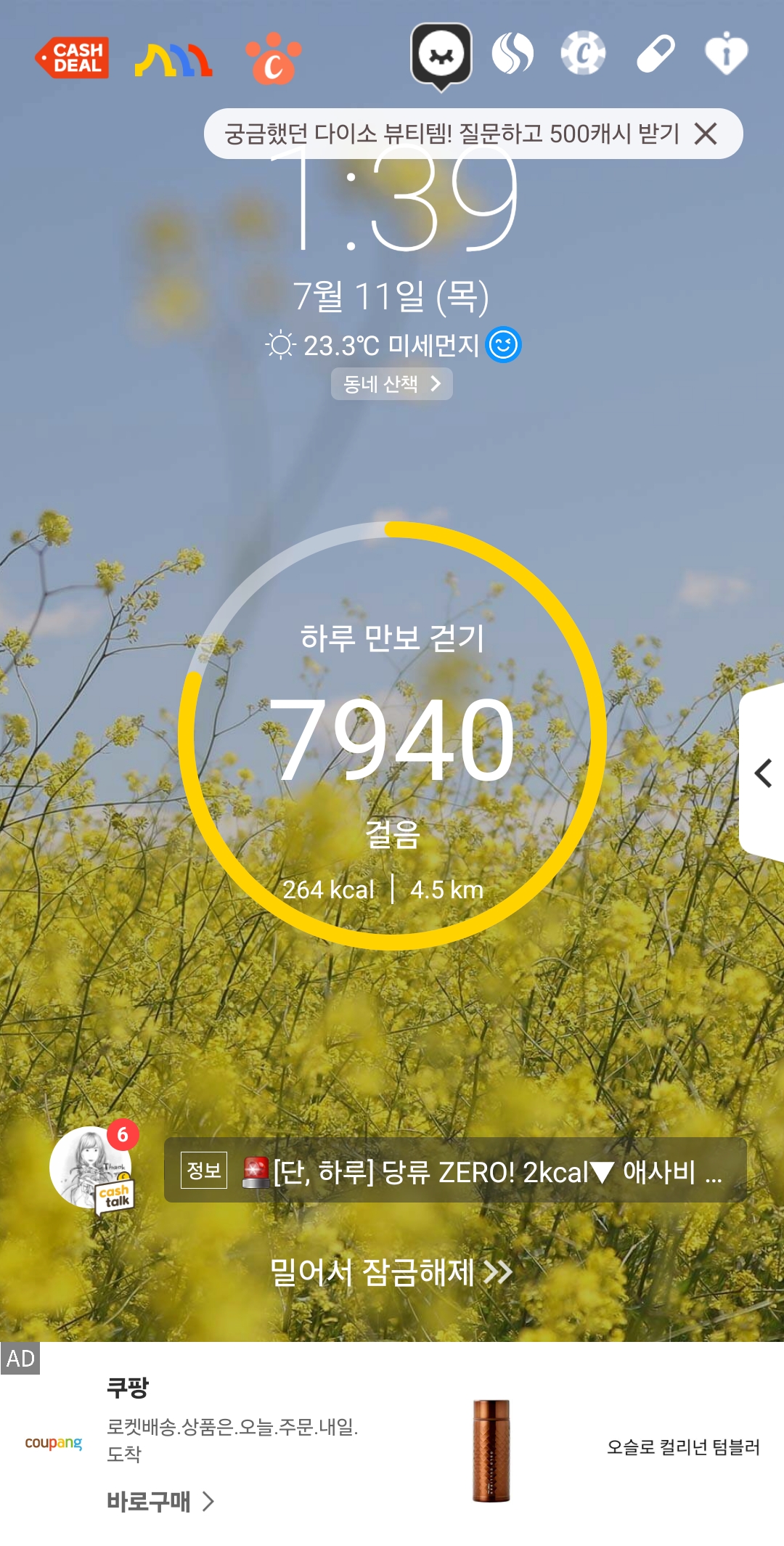Open the 동네 산책 chip

392,383
